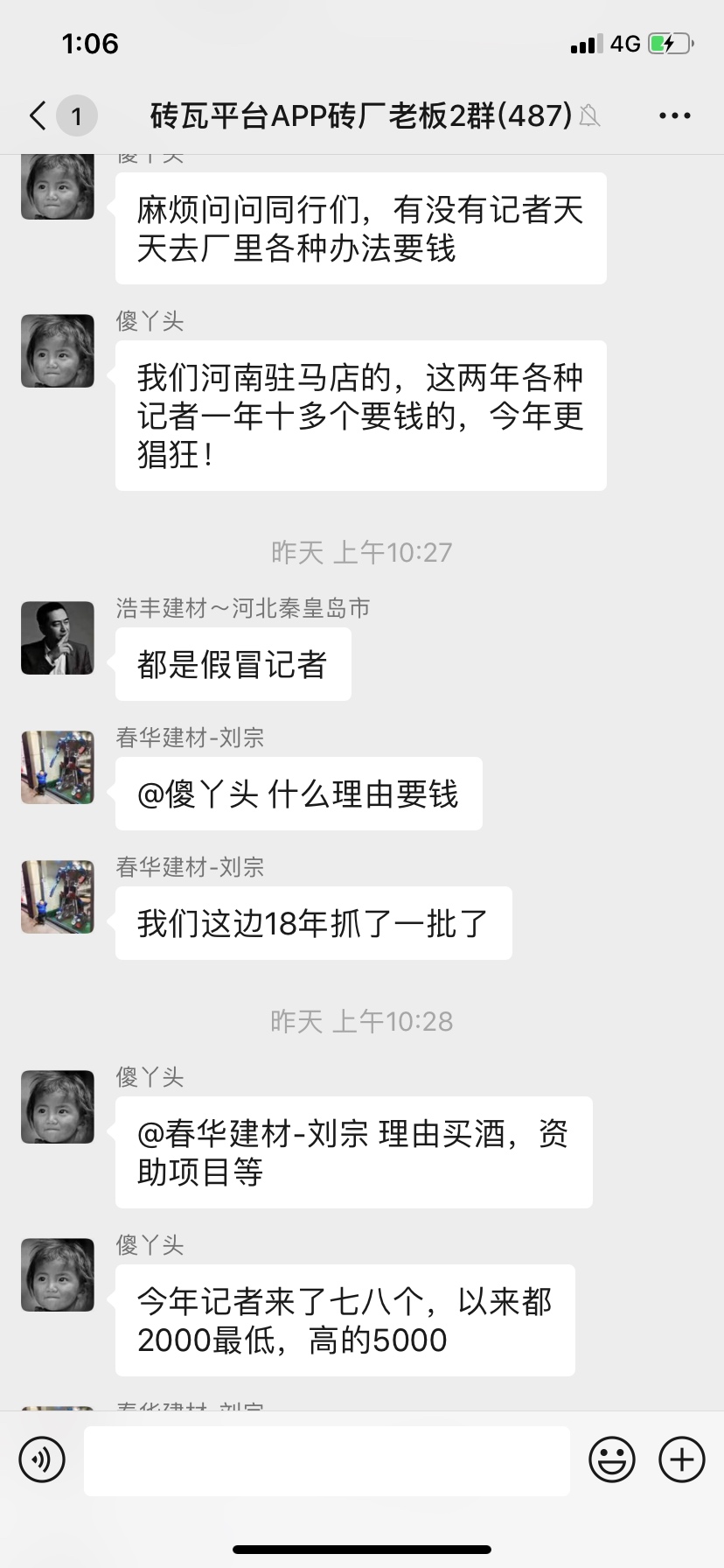Image resolution: width=724 pixels, height=1568 pixels.
Task: Open the plus attachment menu
Action: pyautogui.click(x=681, y=1459)
